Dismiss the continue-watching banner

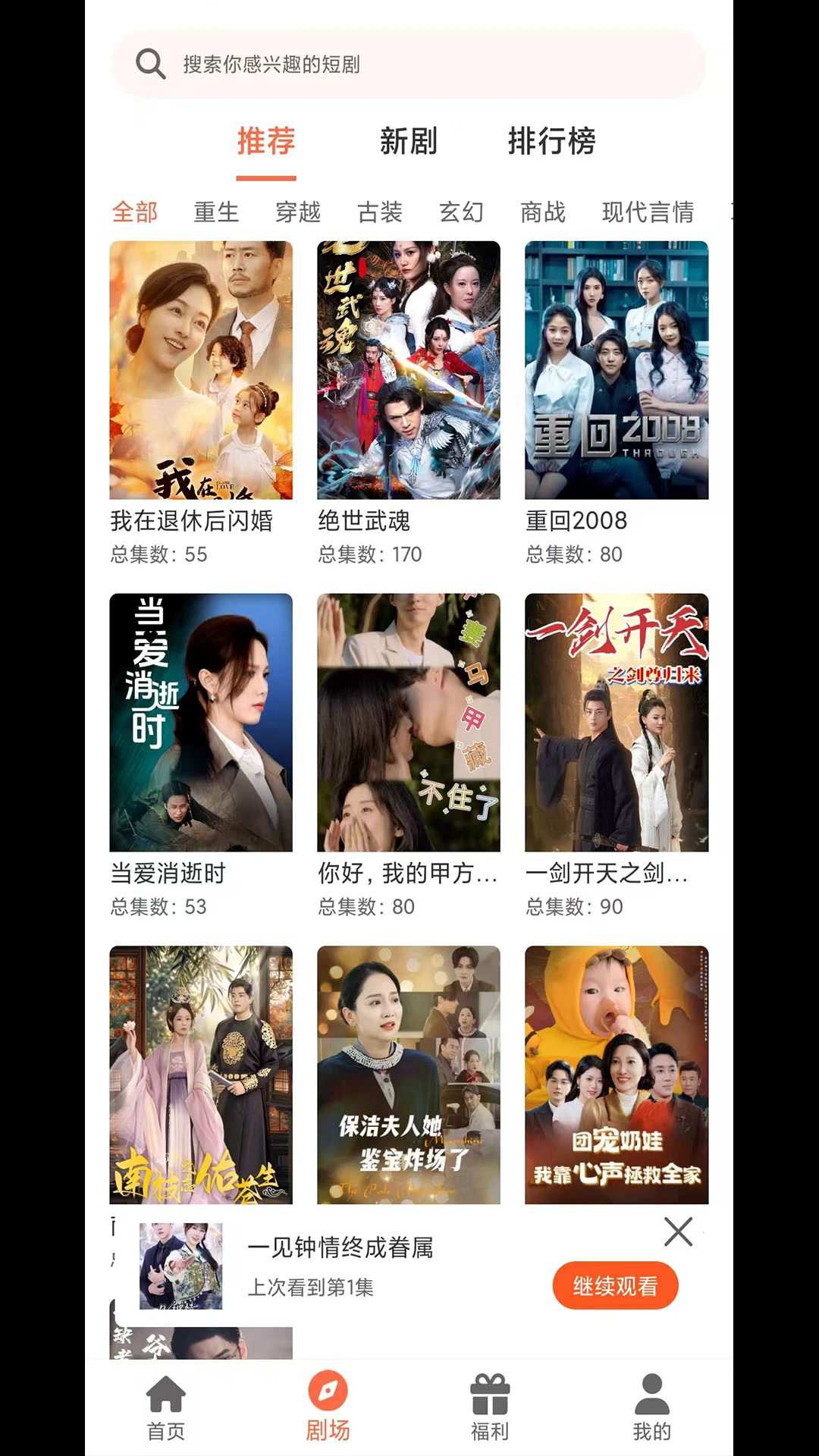click(x=678, y=1232)
